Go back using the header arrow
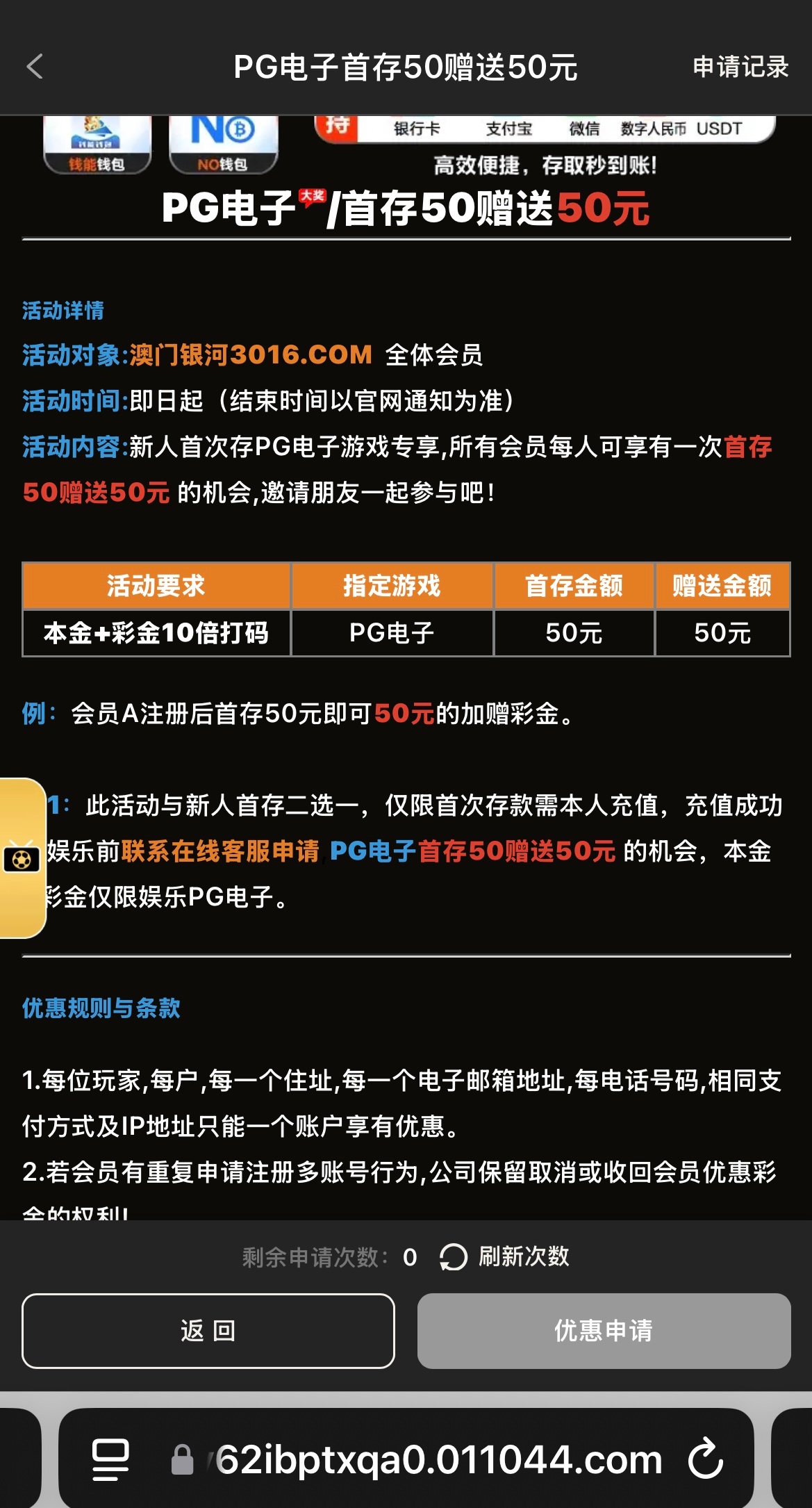812x1508 pixels. pos(35,67)
